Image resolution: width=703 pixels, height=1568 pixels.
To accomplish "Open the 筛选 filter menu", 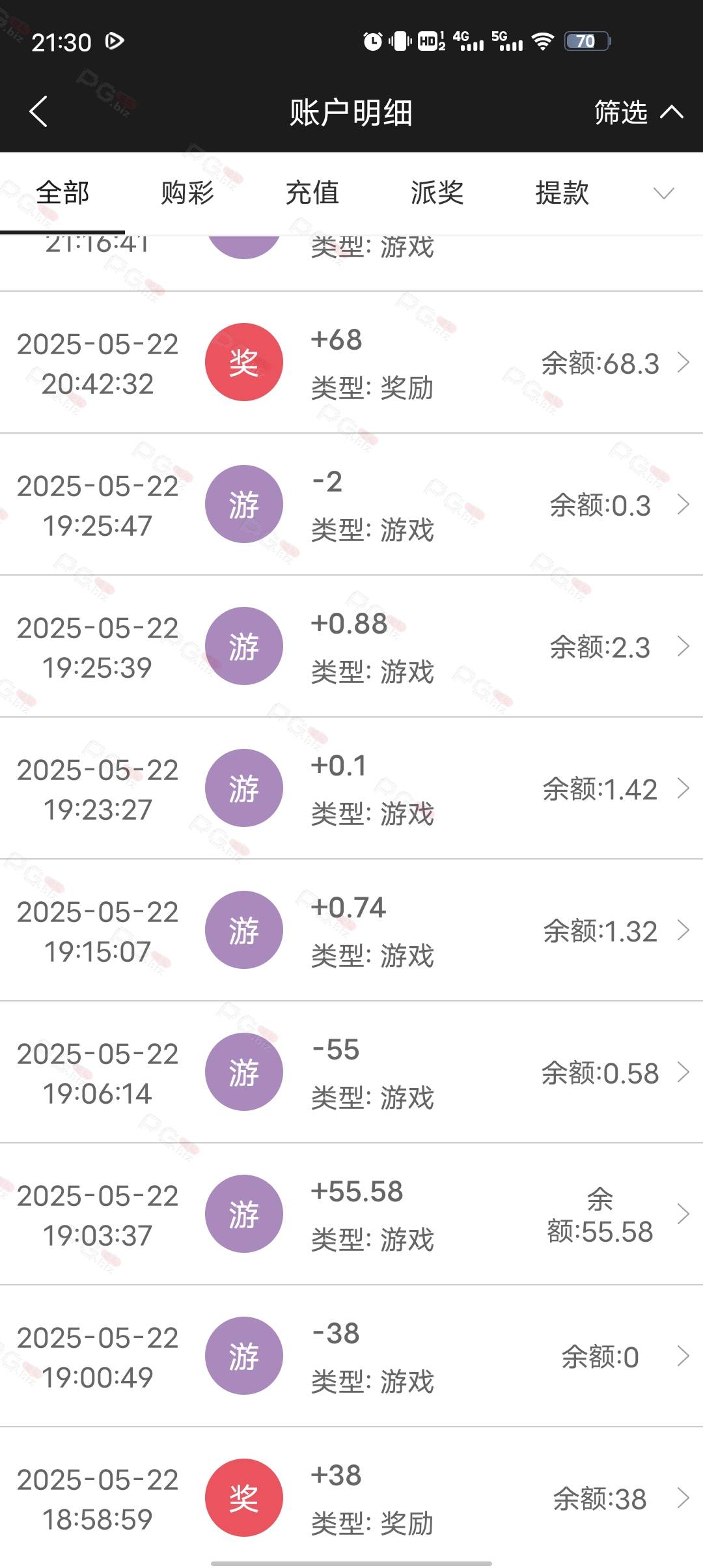I will coord(639,112).
